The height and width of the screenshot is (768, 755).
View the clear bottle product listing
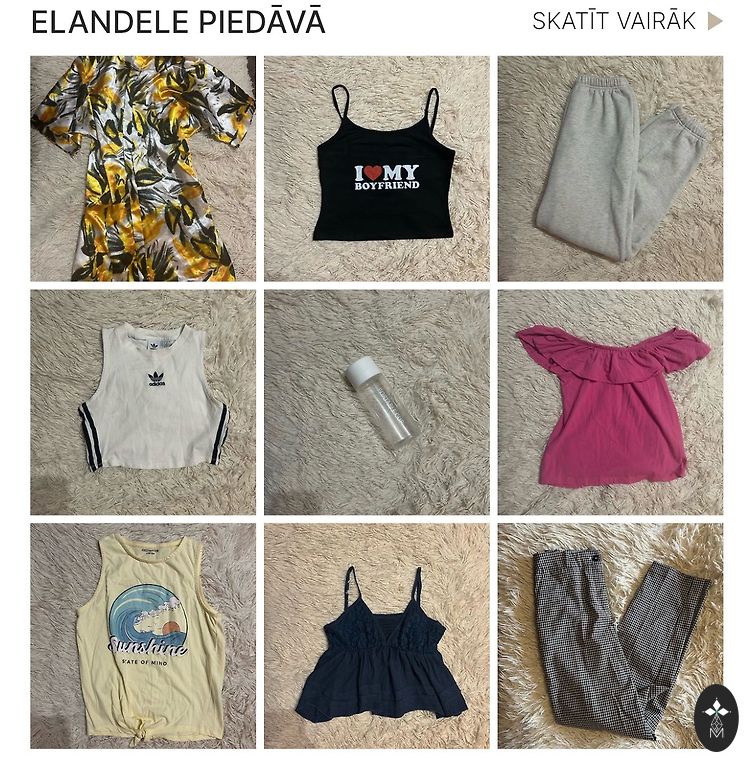[377, 402]
